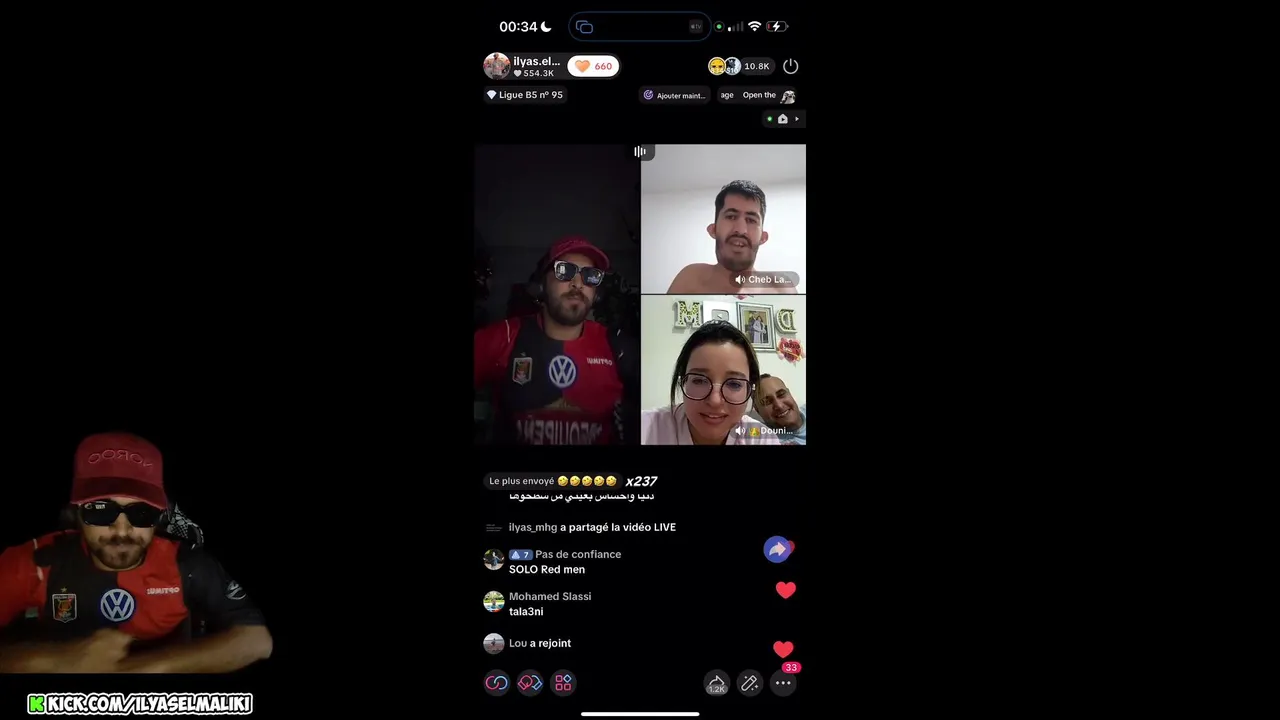1280x720 pixels.
Task: Open Ligue B5 n° 95 ranking
Action: point(524,95)
